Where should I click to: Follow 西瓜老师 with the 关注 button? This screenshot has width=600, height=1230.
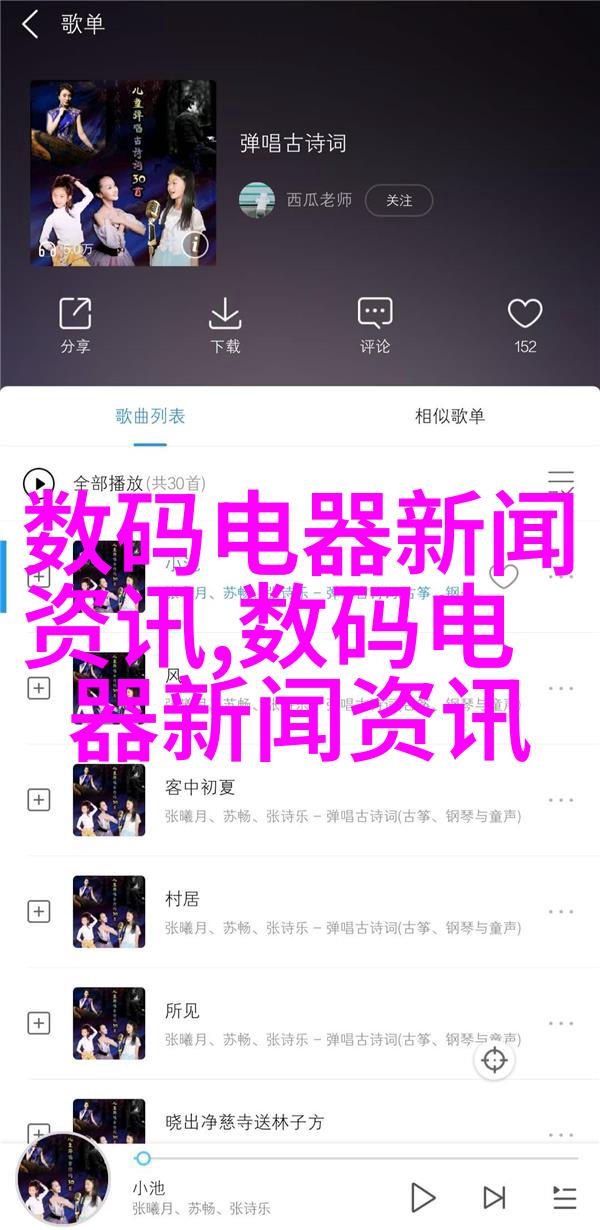coord(398,200)
